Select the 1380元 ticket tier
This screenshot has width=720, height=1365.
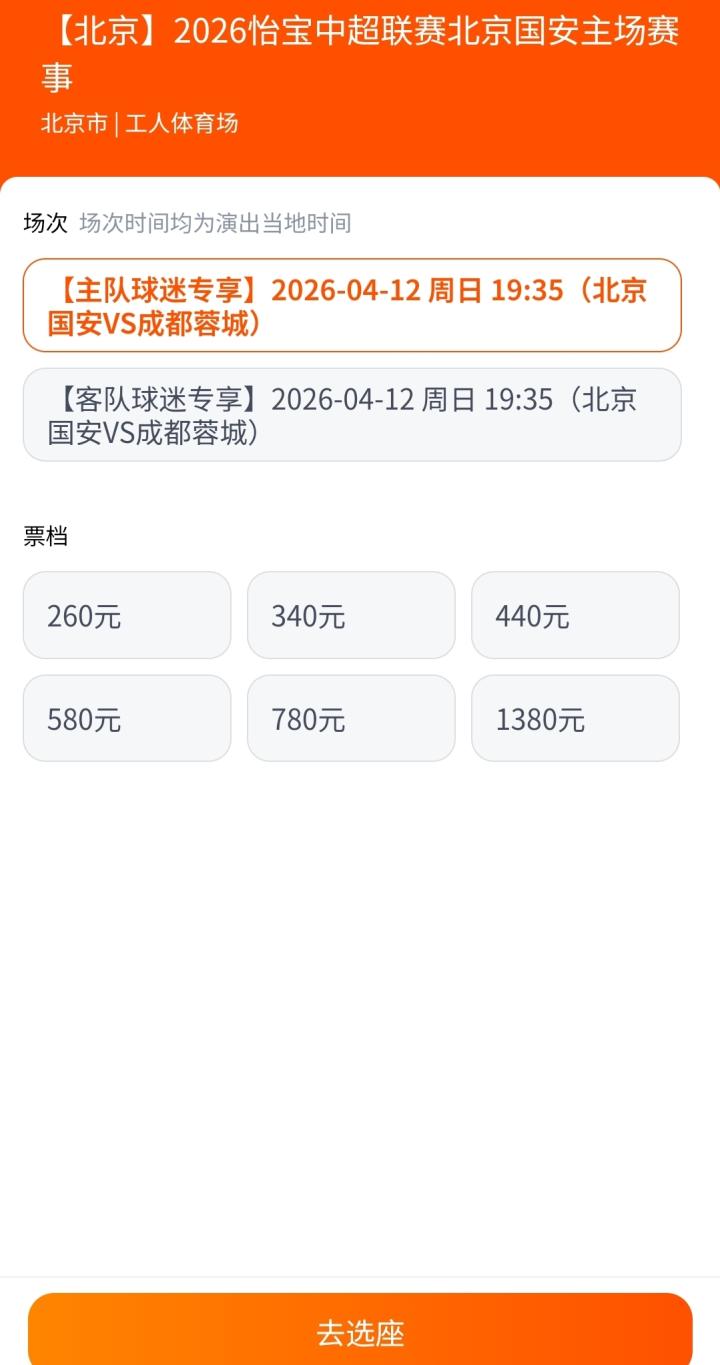(x=575, y=718)
